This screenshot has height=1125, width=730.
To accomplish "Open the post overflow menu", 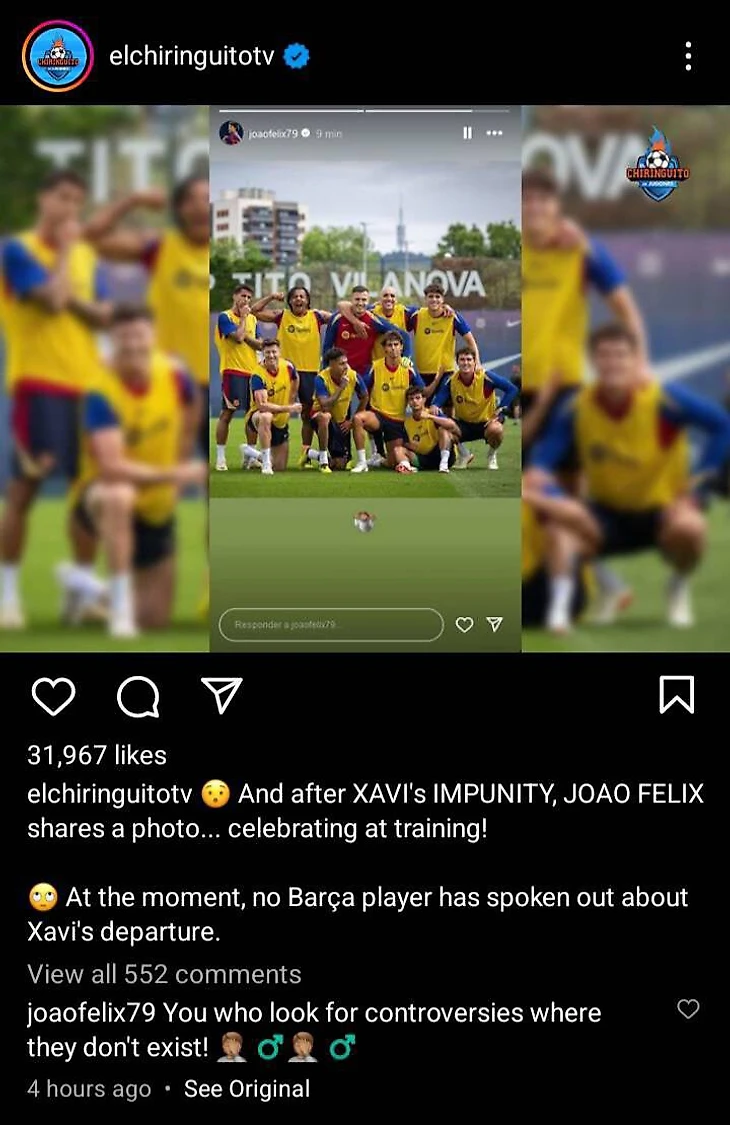I will (x=688, y=57).
